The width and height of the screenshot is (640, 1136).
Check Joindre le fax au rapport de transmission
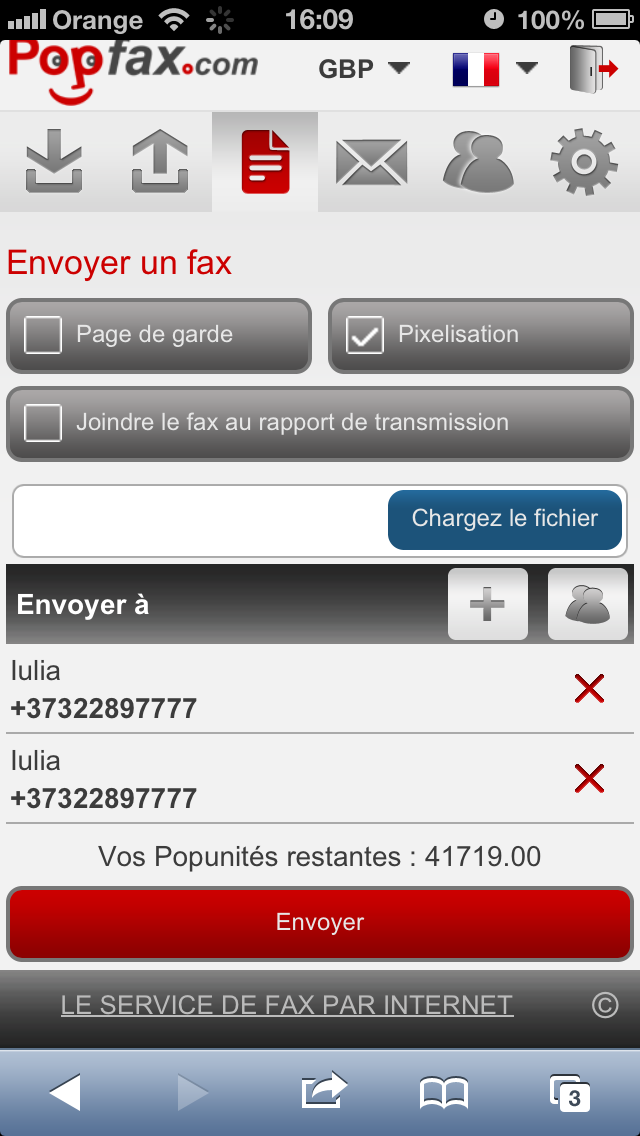pyautogui.click(x=44, y=423)
